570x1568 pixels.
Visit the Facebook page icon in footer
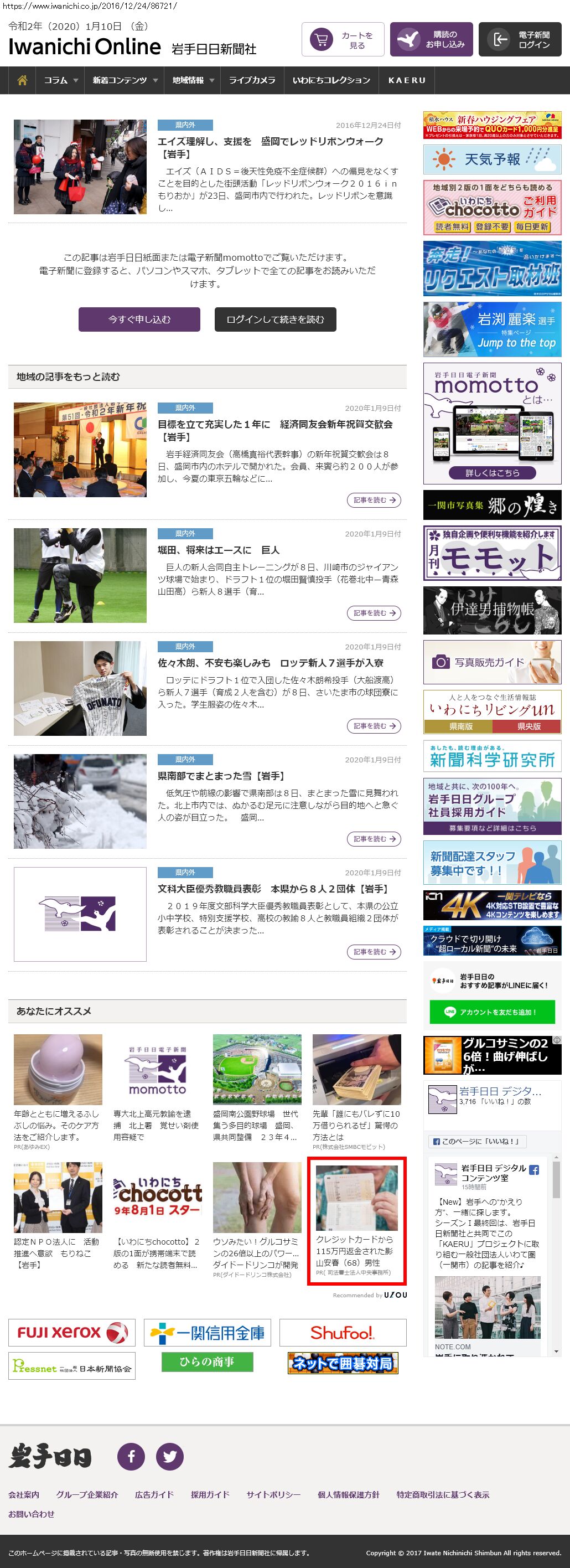point(131,1457)
